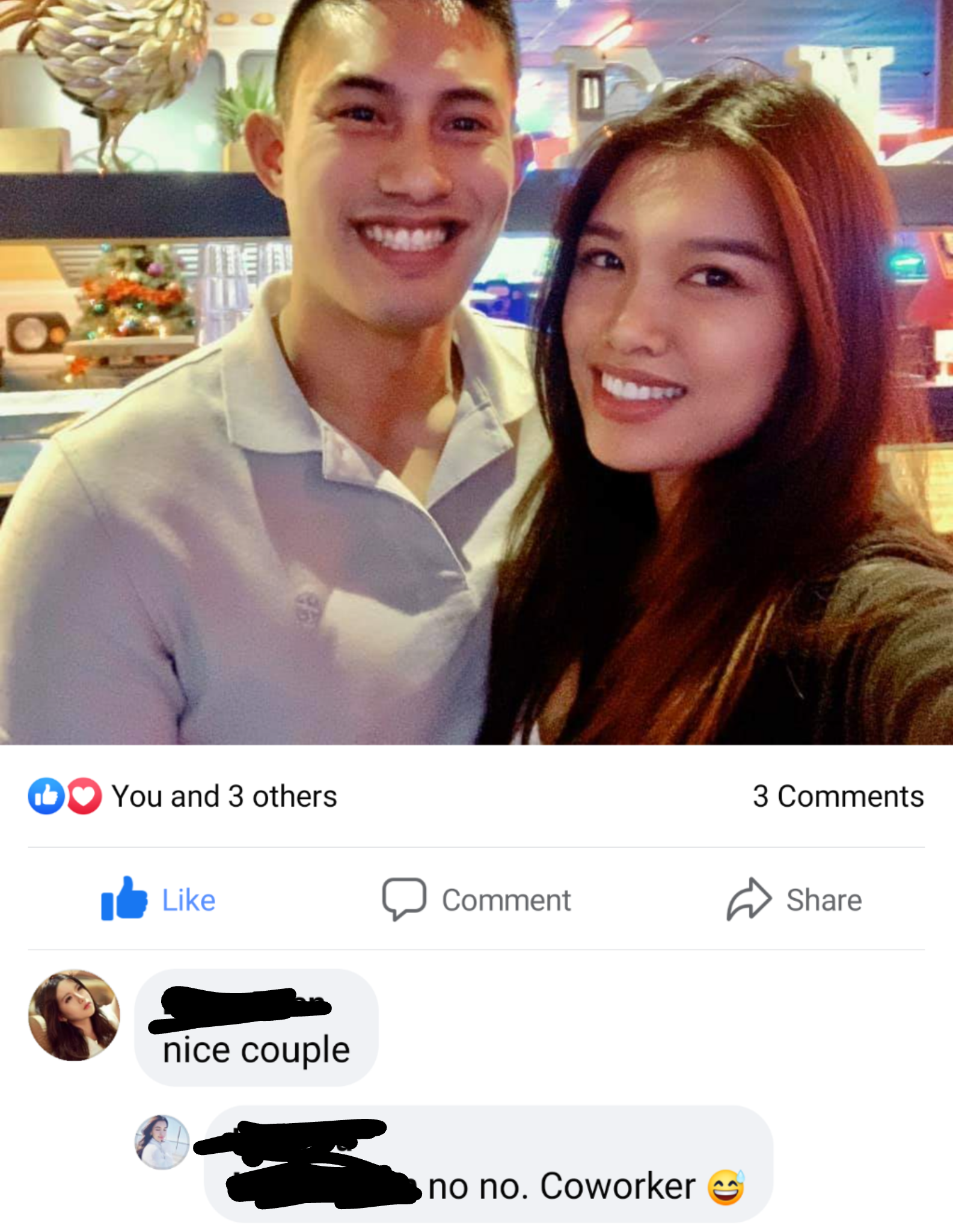The height and width of the screenshot is (1232, 953).
Task: Open the 3 Comments list
Action: (x=838, y=796)
